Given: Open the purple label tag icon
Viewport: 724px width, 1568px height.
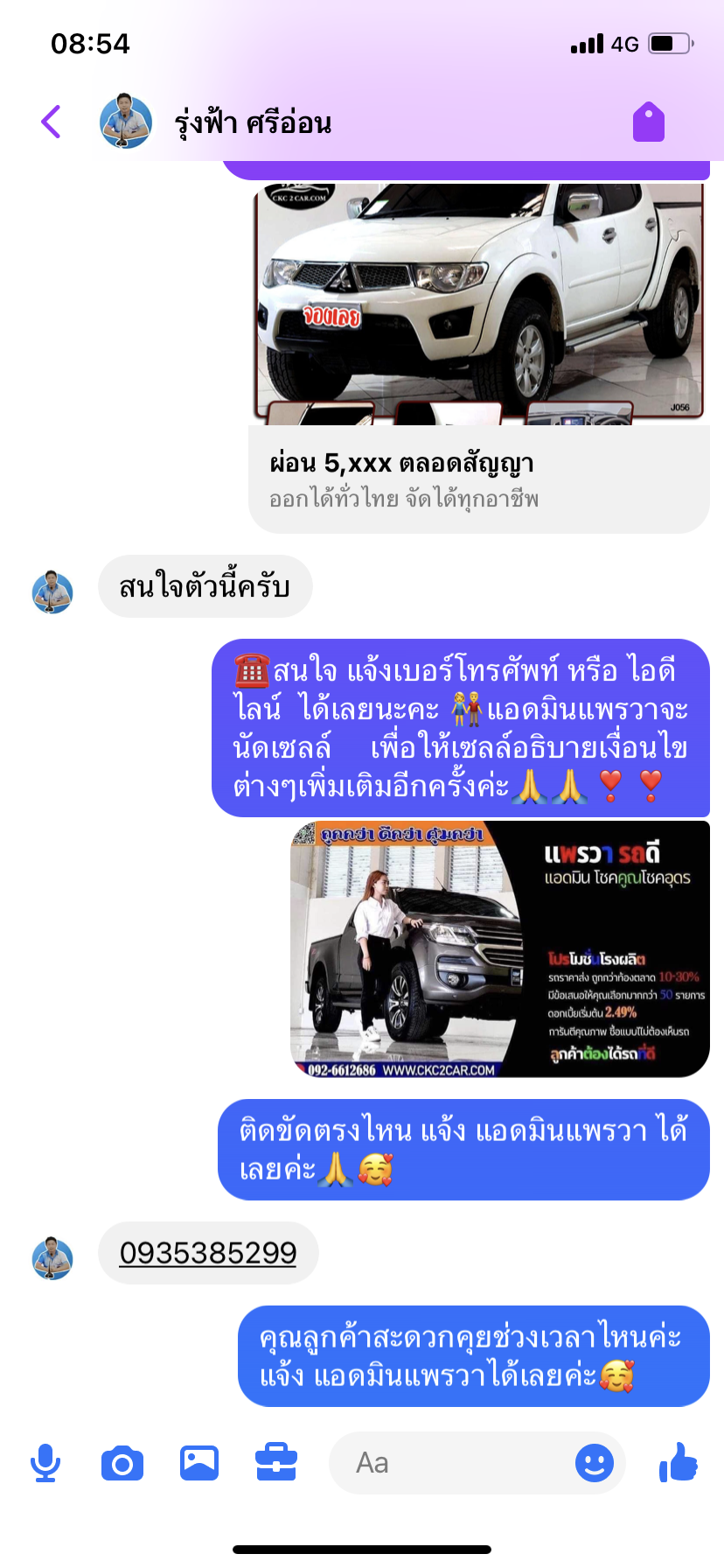Looking at the screenshot, I should 649,122.
